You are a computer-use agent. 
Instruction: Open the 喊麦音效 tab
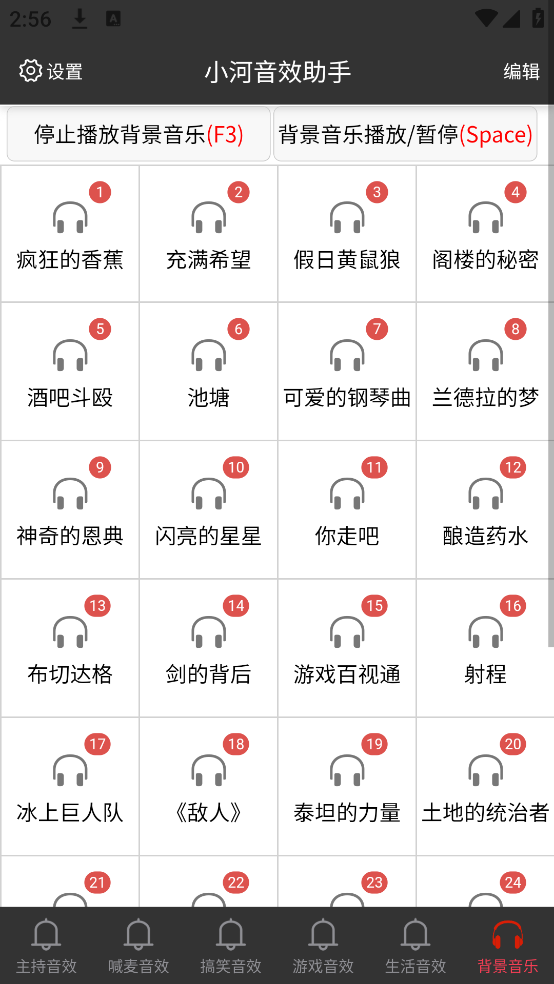(139, 946)
